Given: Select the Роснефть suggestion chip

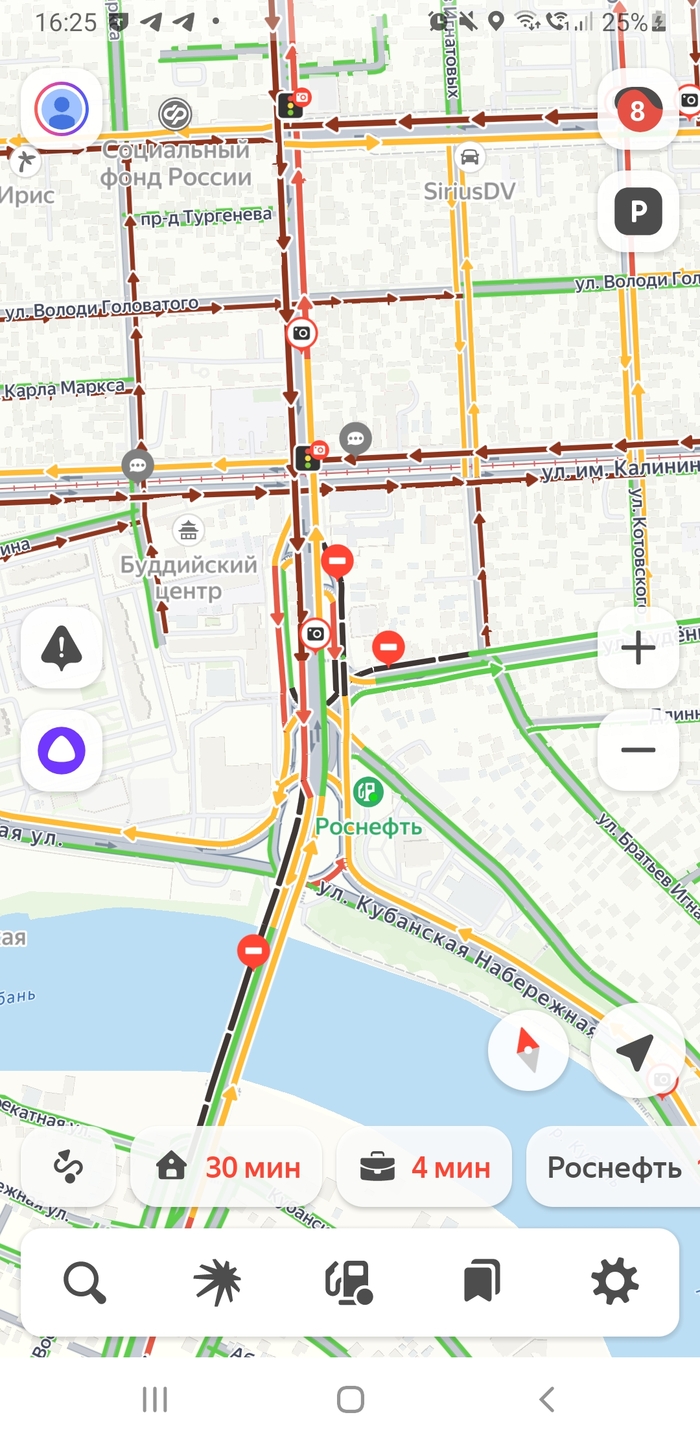Looking at the screenshot, I should pyautogui.click(x=612, y=1167).
